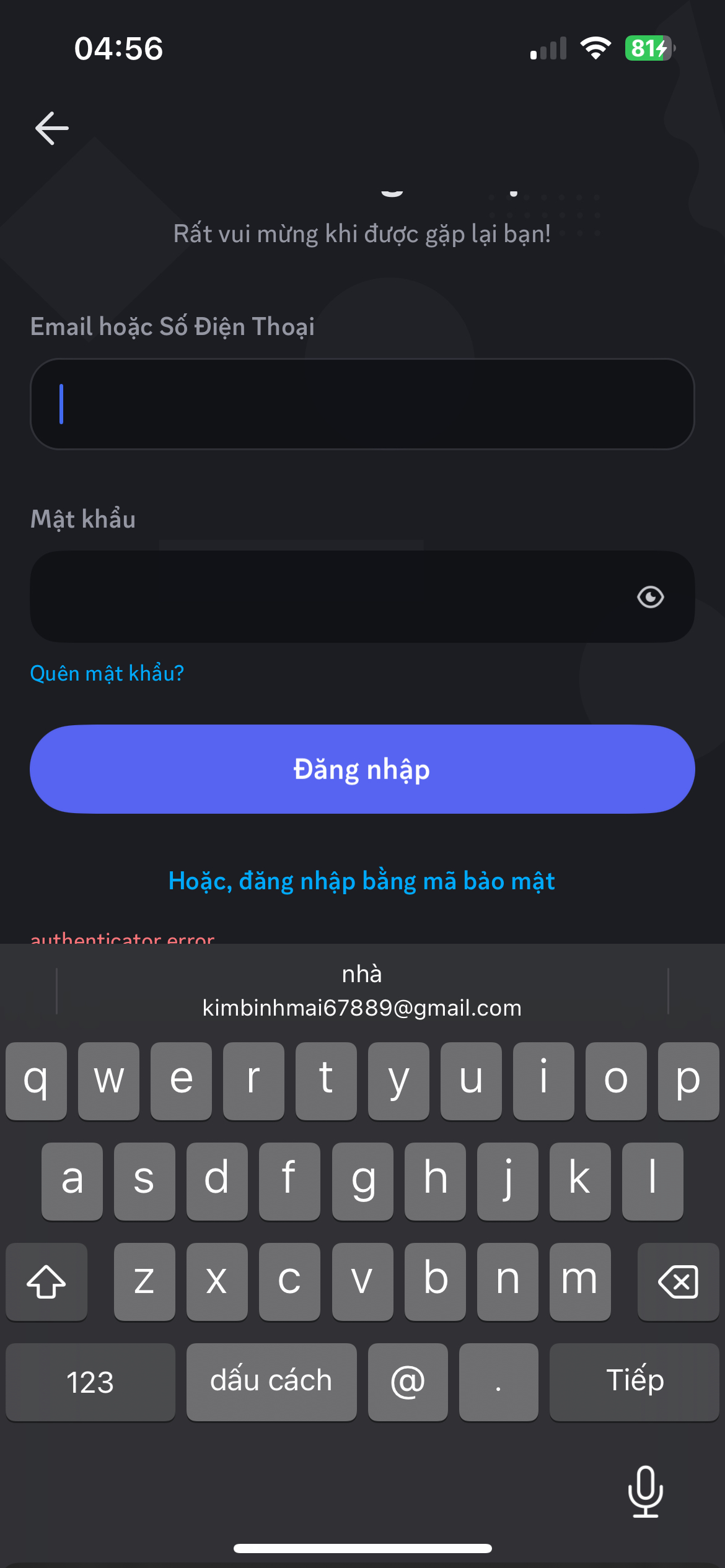Start dictation with the microphone icon
The height and width of the screenshot is (1568, 725).
(x=645, y=1492)
